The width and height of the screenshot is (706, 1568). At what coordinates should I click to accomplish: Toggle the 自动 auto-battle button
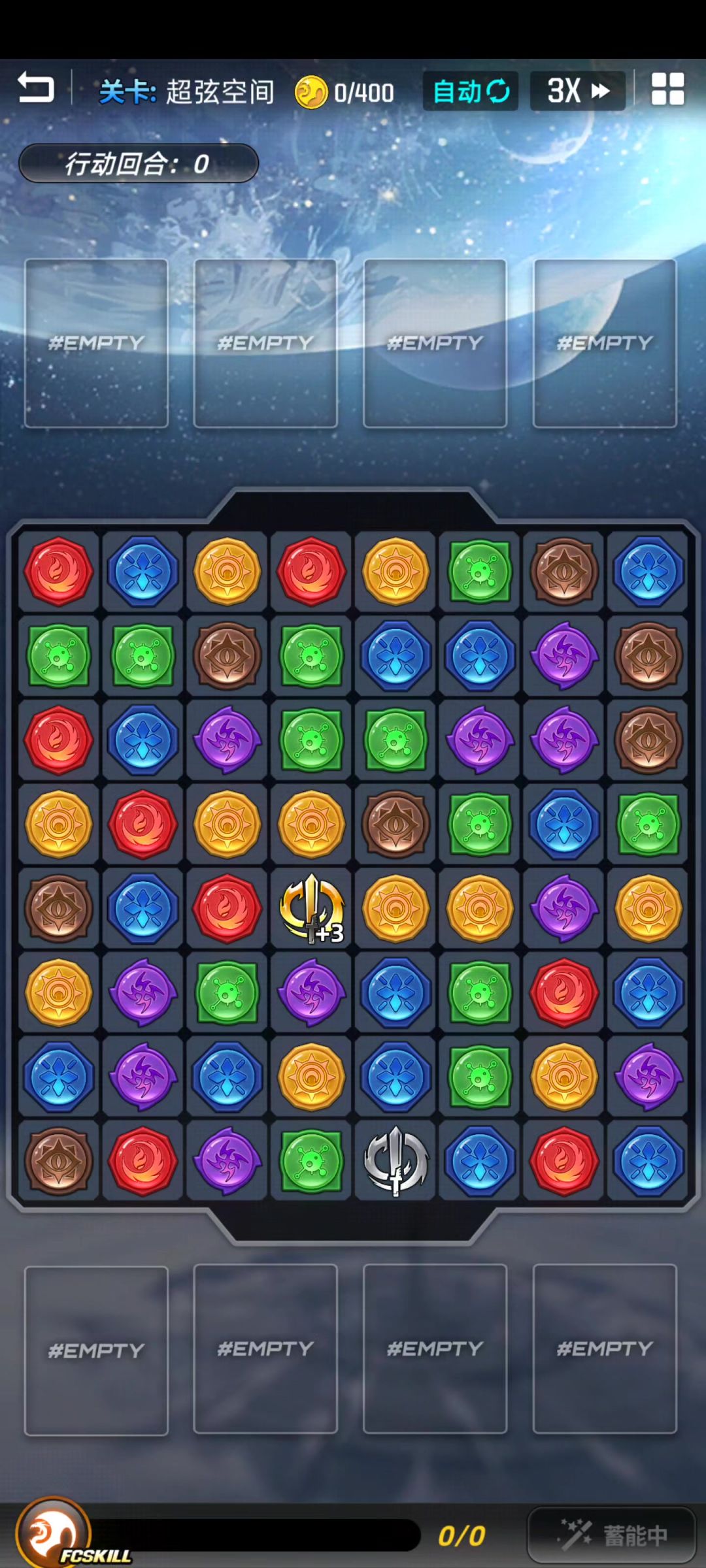pos(471,91)
